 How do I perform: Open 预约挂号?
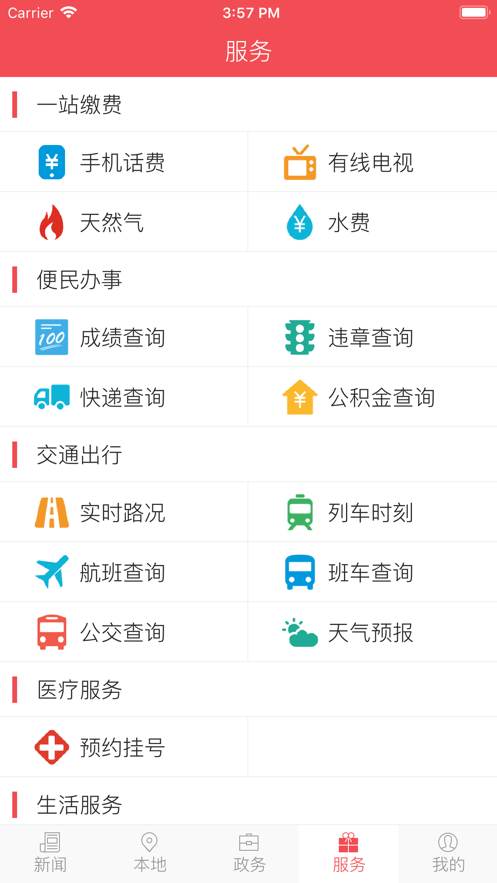point(124,747)
